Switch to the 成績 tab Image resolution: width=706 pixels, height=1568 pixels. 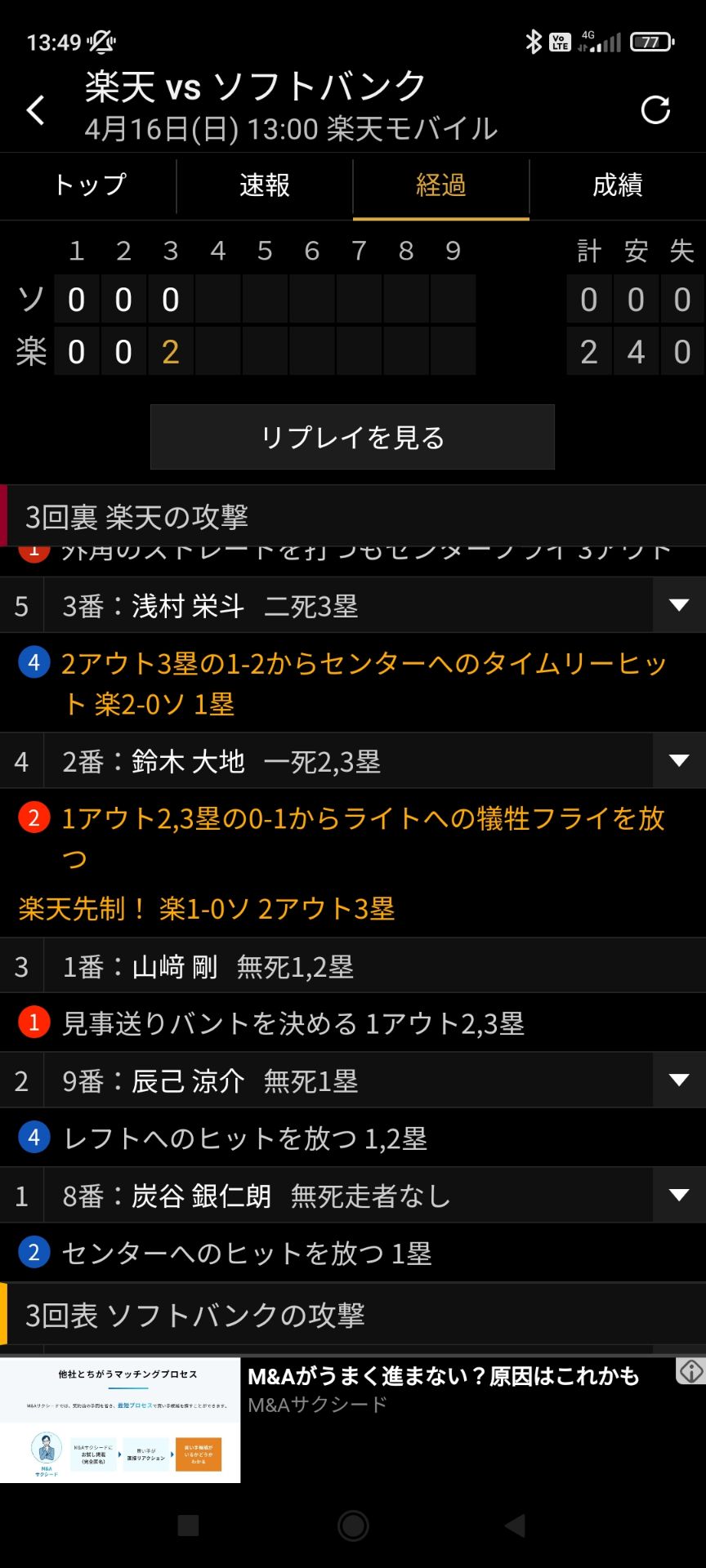pos(617,186)
